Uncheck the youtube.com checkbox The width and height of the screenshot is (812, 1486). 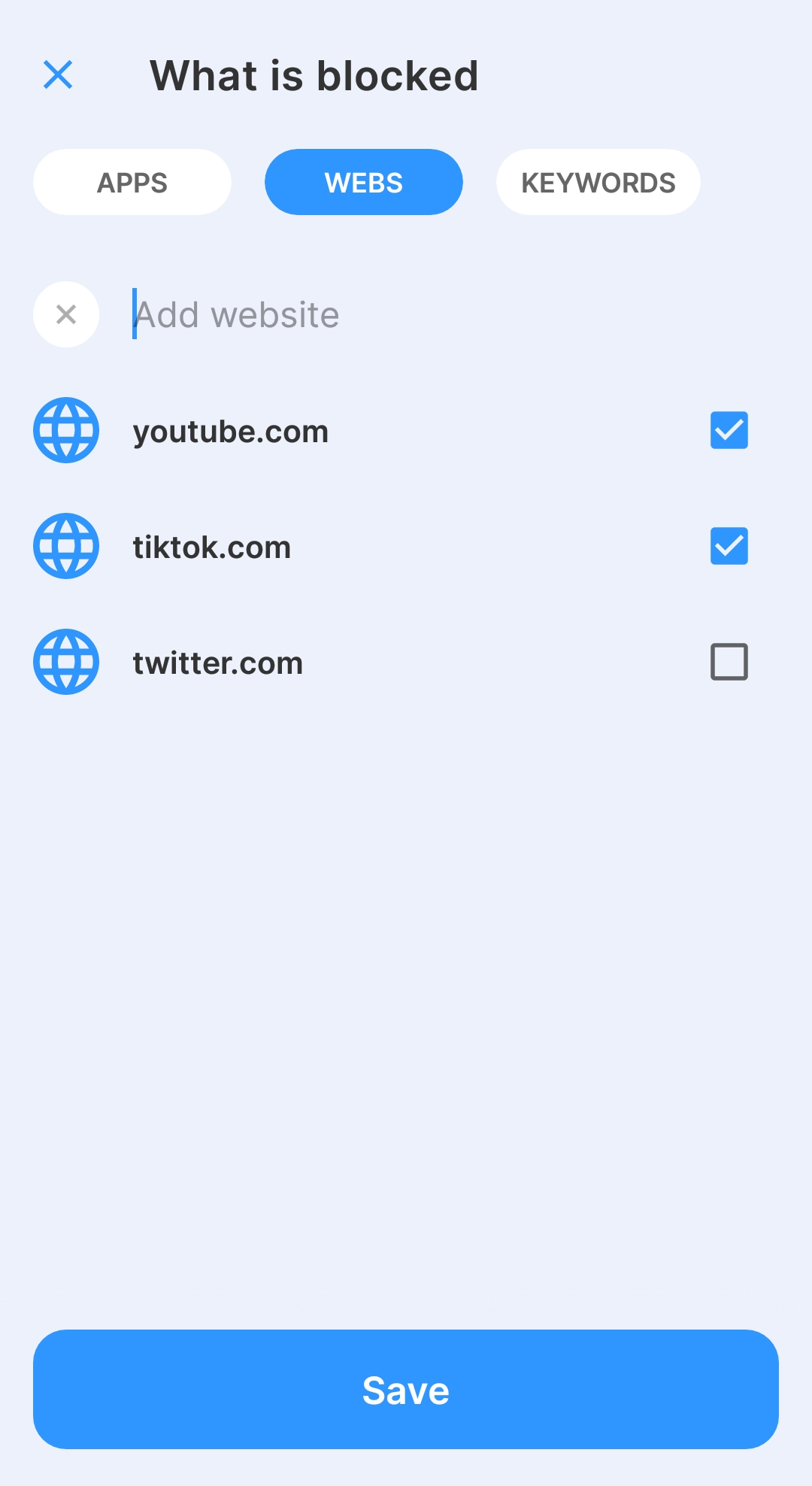(728, 430)
